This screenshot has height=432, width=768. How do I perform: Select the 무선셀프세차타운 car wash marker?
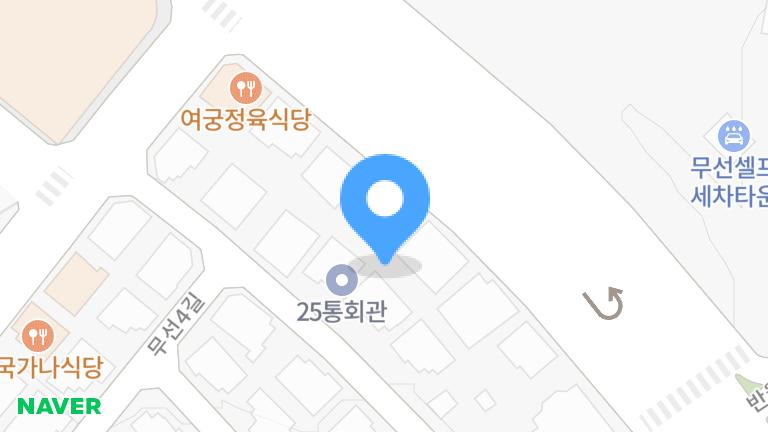tap(733, 132)
